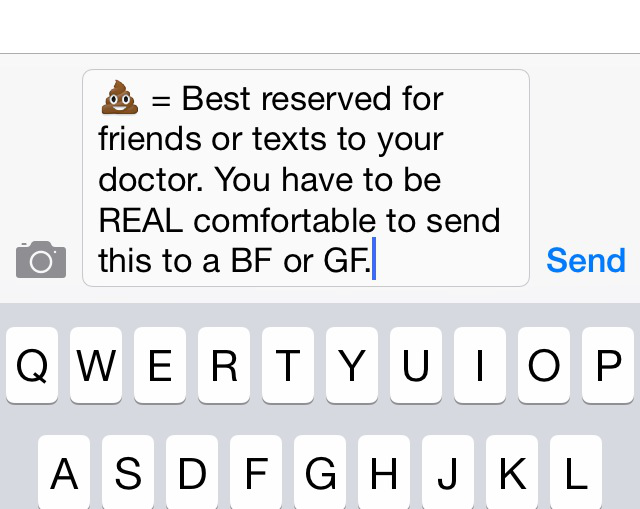
Task: Open the camera to attach a photo
Action: (x=41, y=260)
